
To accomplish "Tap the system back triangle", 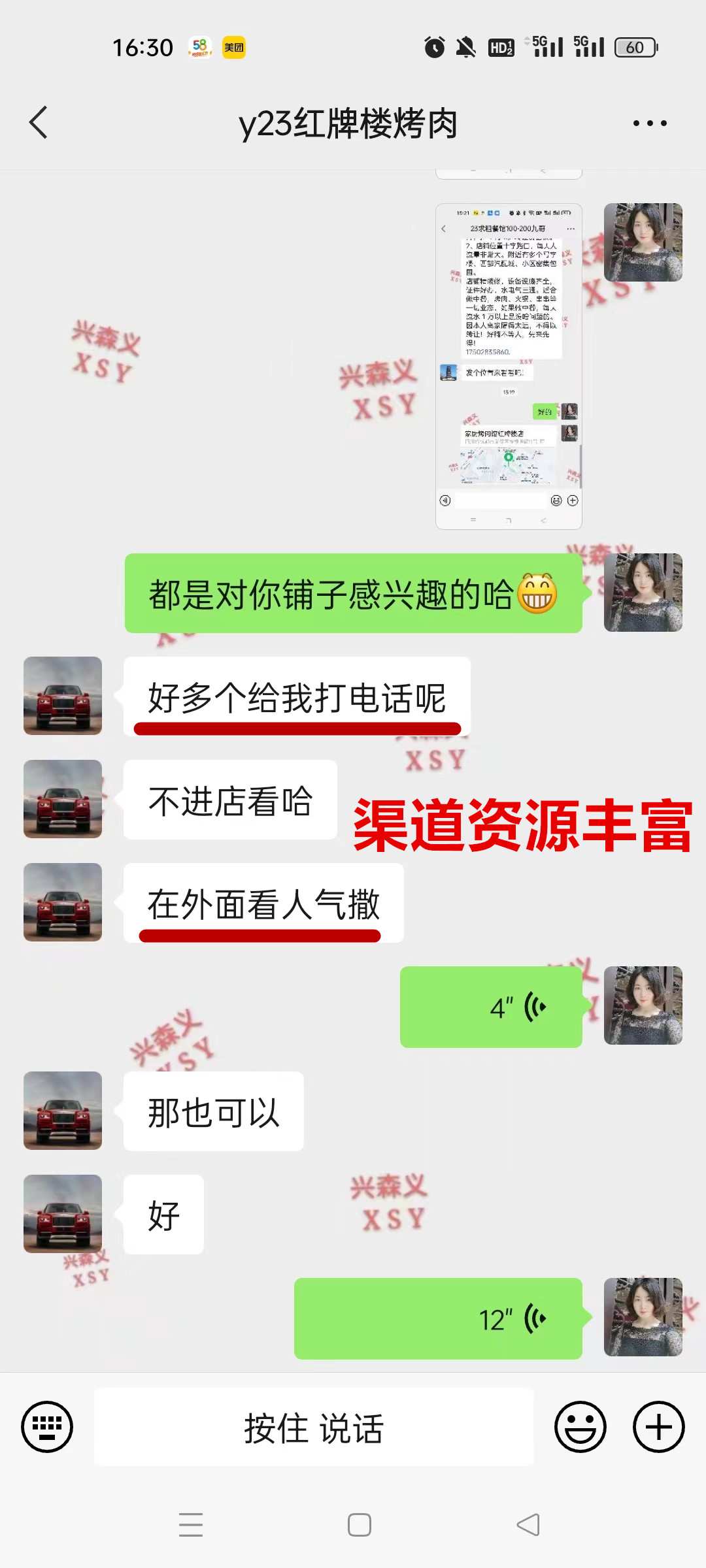I will (x=528, y=1525).
